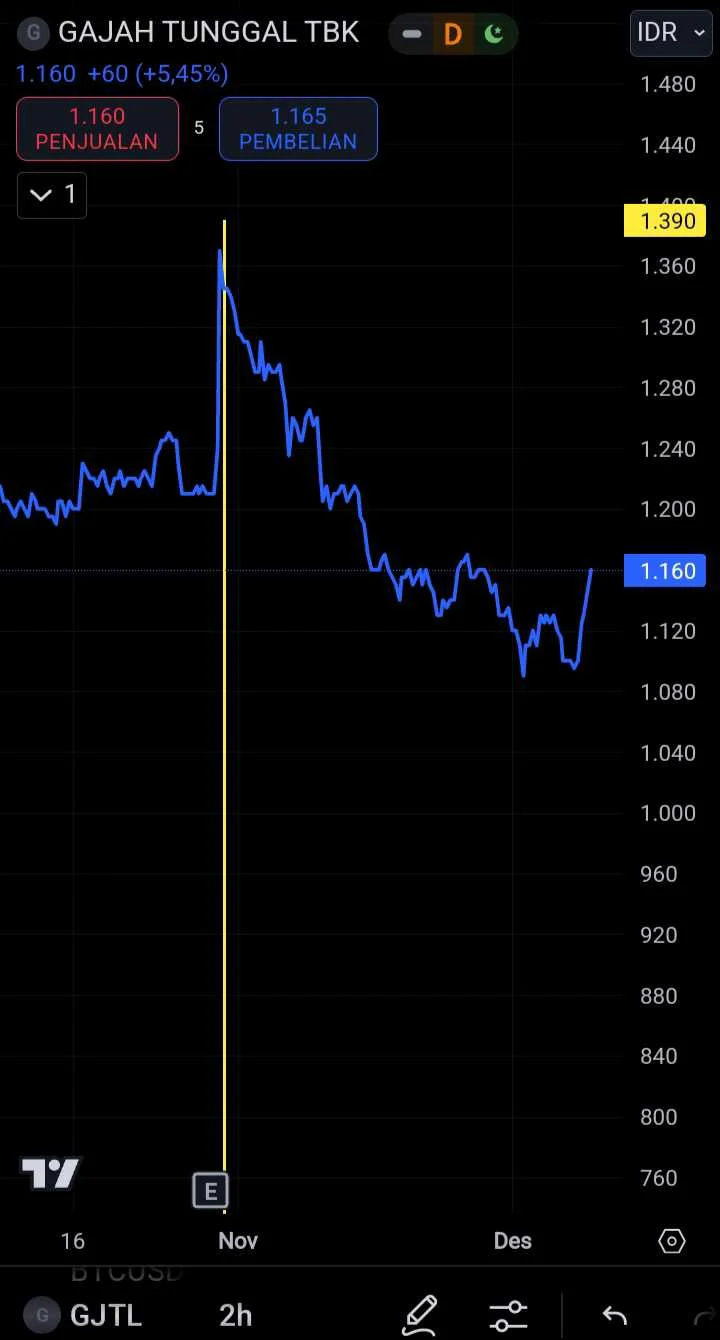Select the crescent moon theme icon
The width and height of the screenshot is (720, 1340).
[493, 33]
